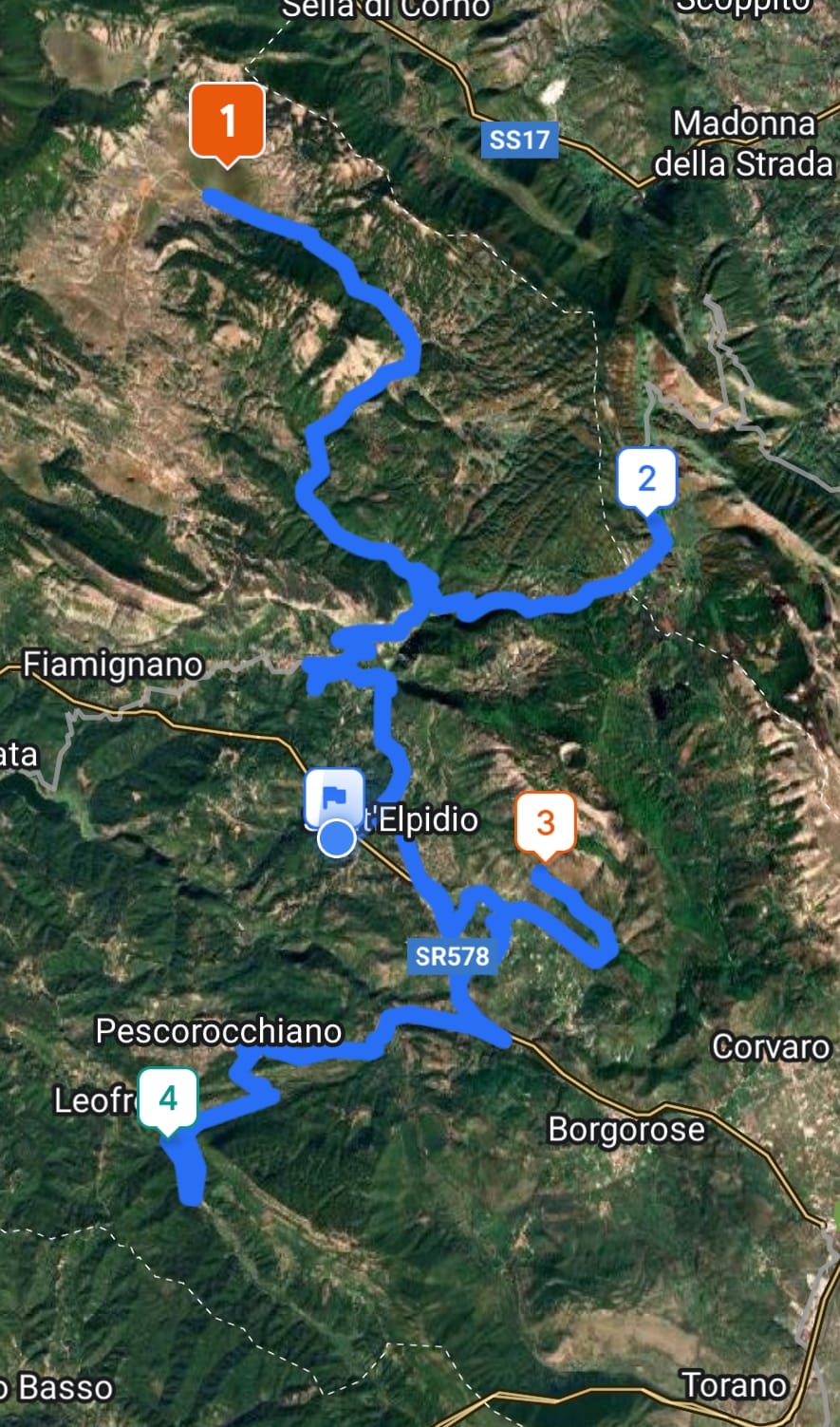The height and width of the screenshot is (1427, 840).
Task: Tap the flag marker near Sant'Elpidio
Action: pos(334,796)
